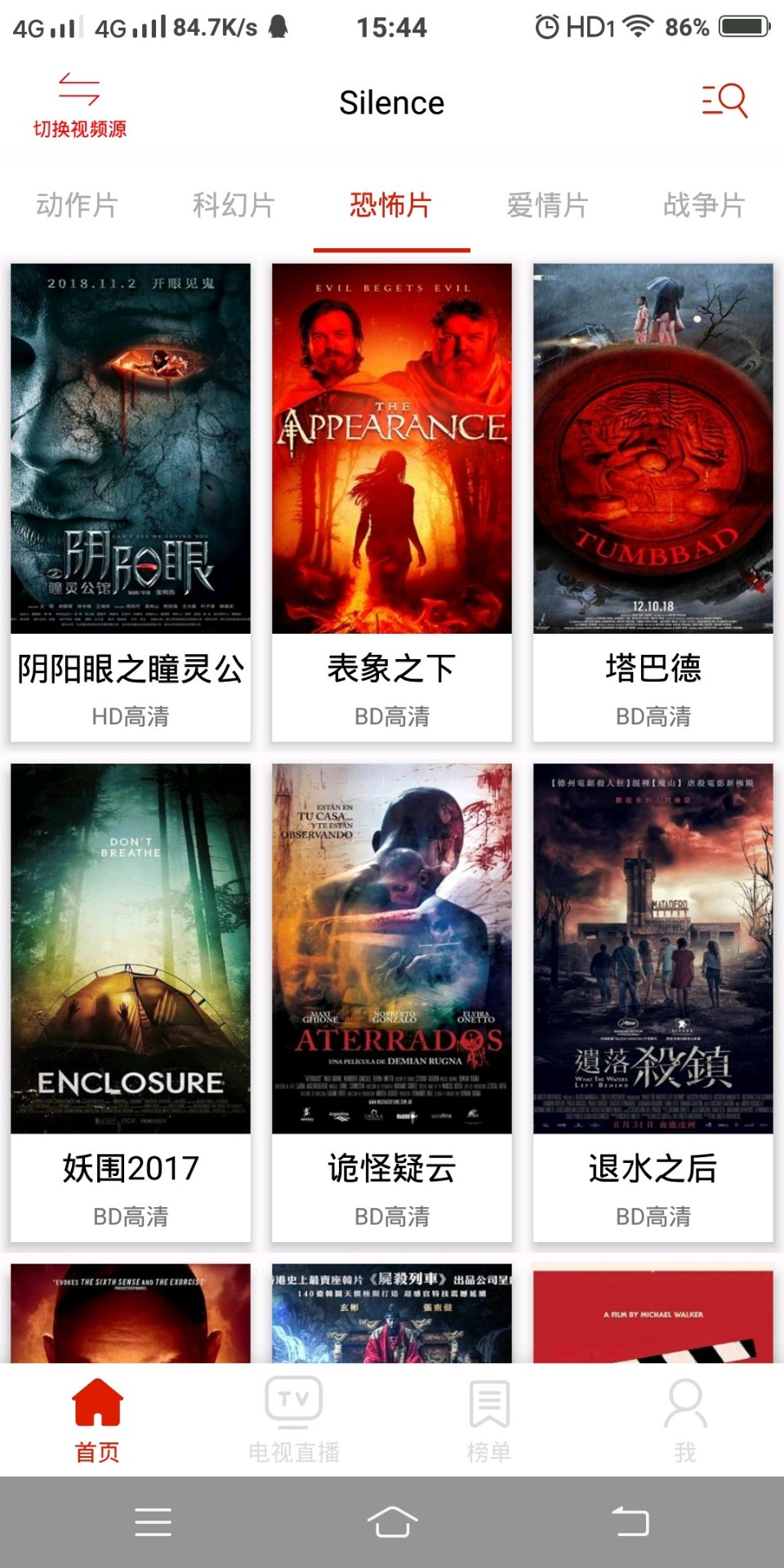Select the 战争片 category tab
Screen dimensions: 784x1568
(x=706, y=206)
